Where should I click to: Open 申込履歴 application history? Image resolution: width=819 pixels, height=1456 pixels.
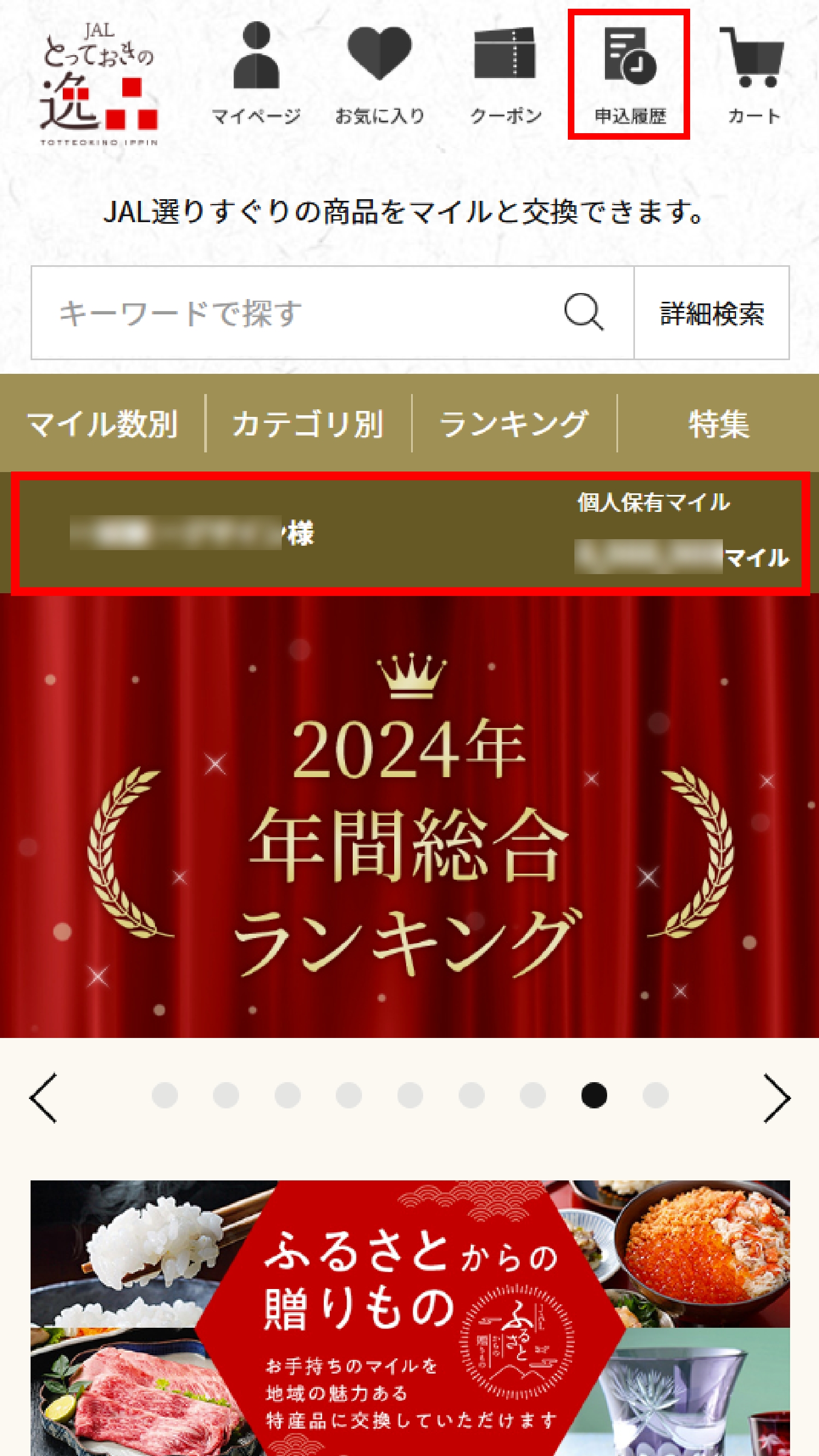point(629,74)
